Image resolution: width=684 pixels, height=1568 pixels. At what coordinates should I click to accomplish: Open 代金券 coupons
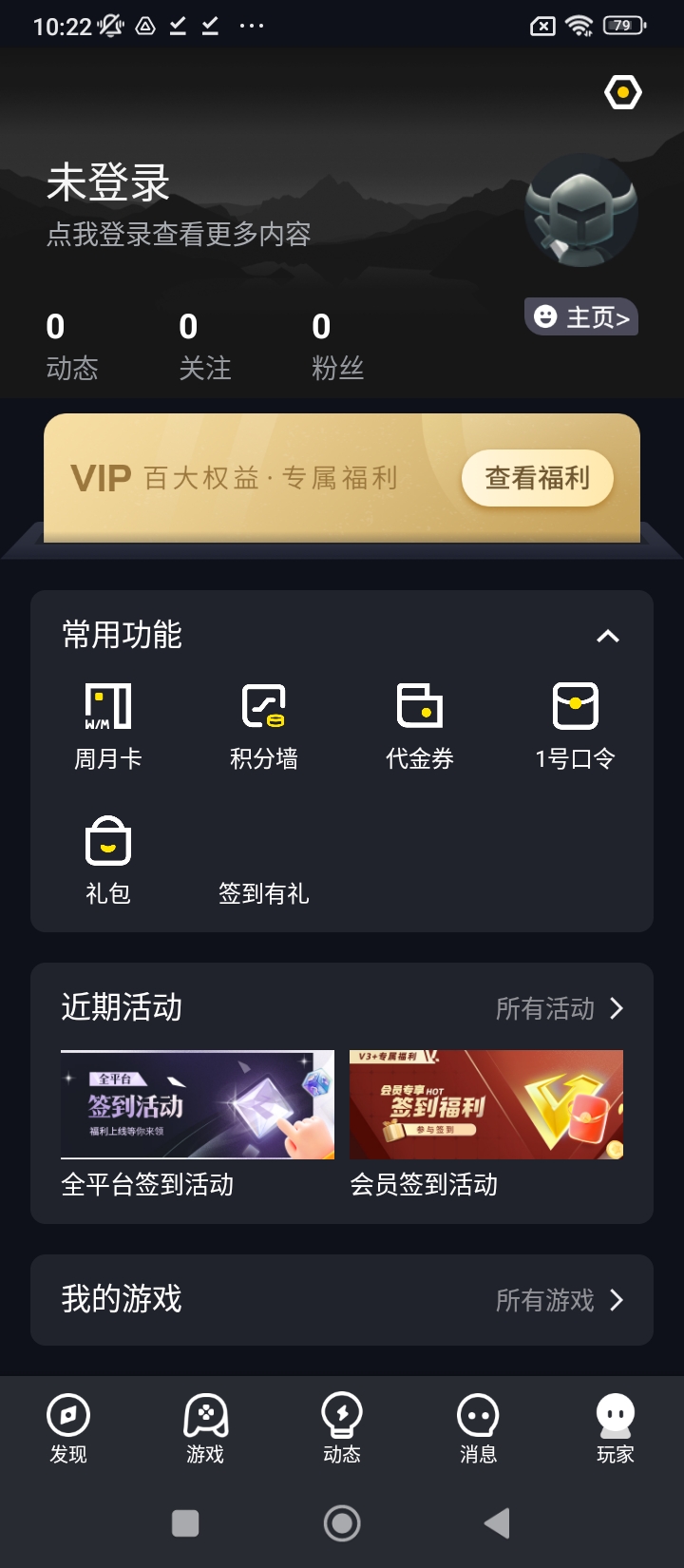[x=420, y=726]
